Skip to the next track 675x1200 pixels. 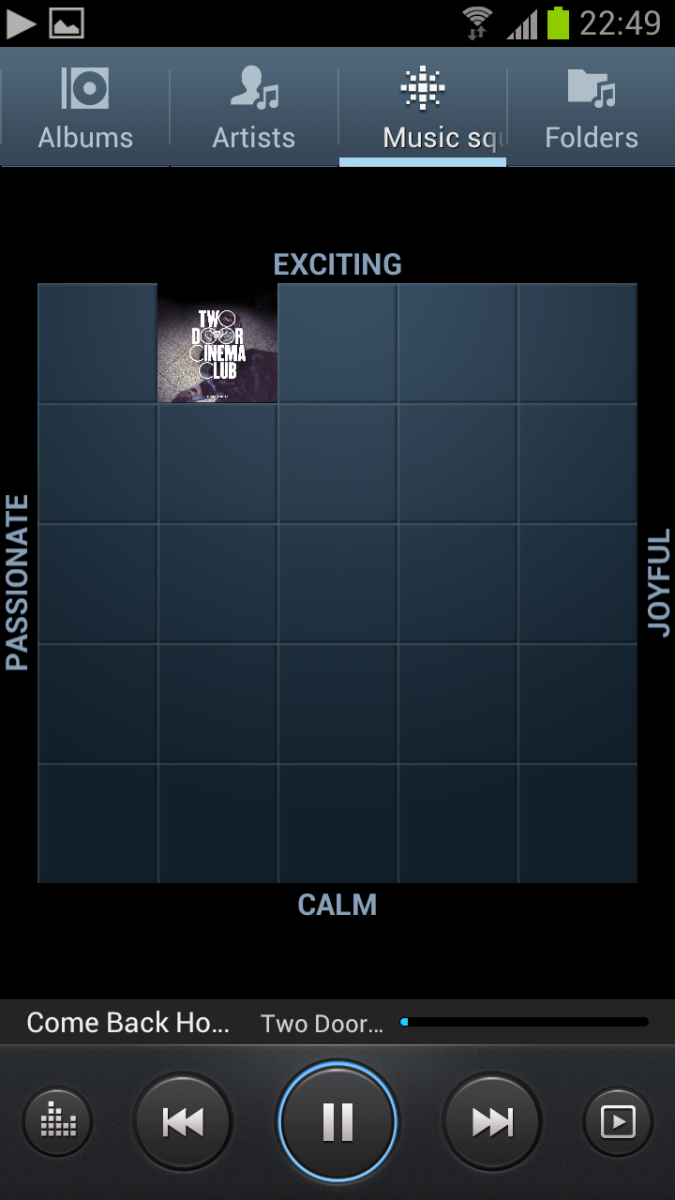tap(492, 1122)
